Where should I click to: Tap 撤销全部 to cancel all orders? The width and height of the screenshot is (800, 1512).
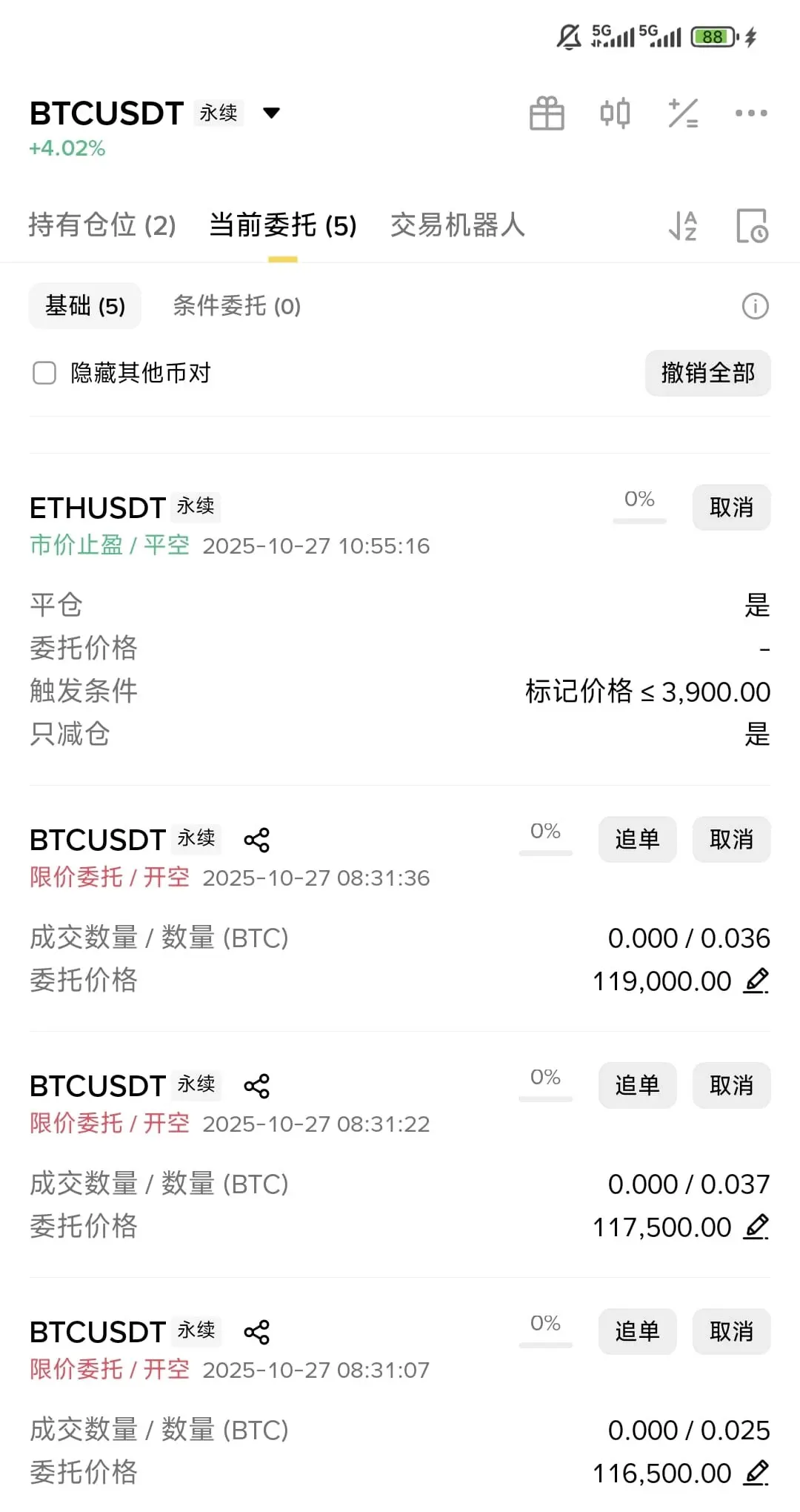(x=707, y=373)
